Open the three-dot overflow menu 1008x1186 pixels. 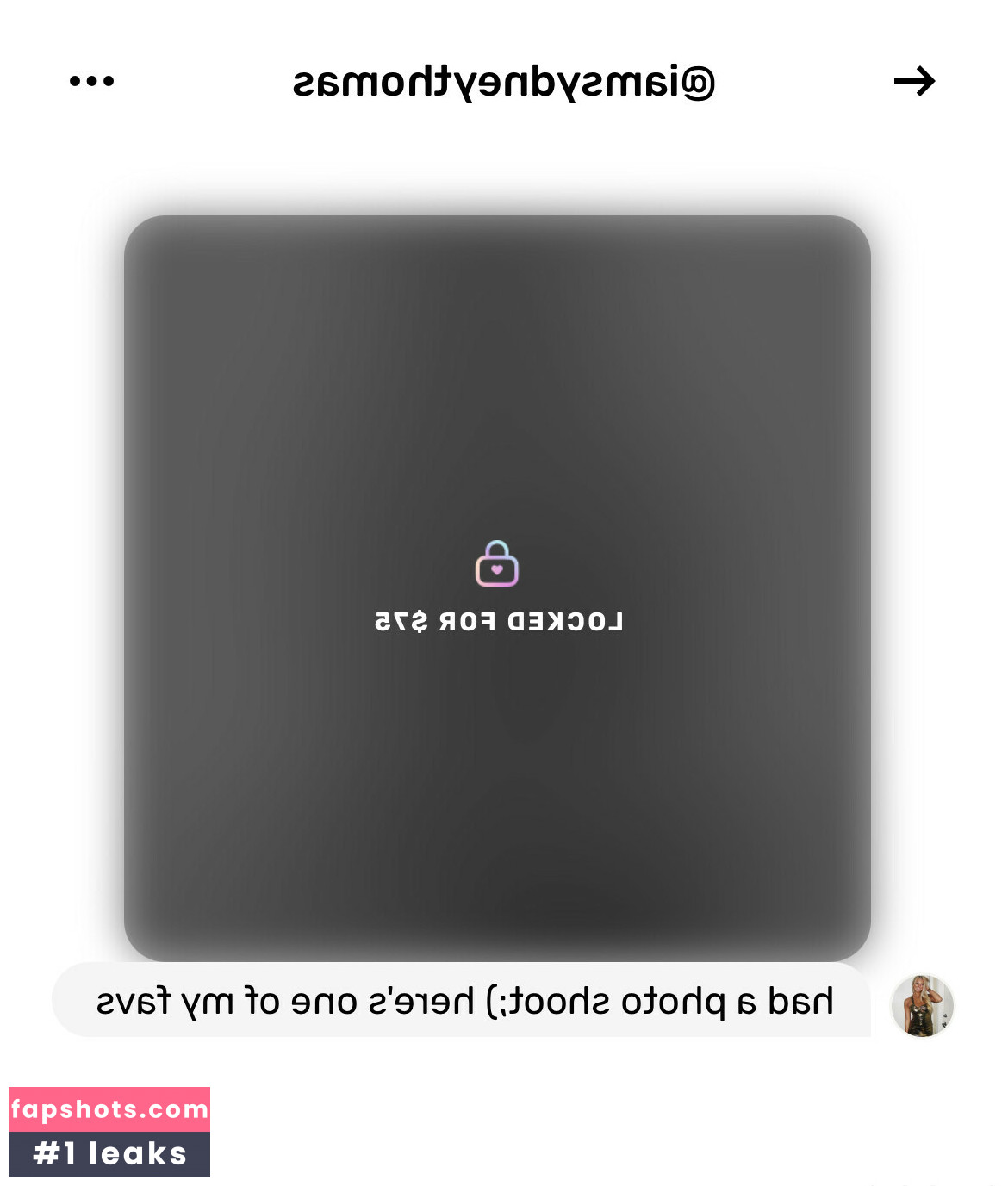(x=91, y=82)
